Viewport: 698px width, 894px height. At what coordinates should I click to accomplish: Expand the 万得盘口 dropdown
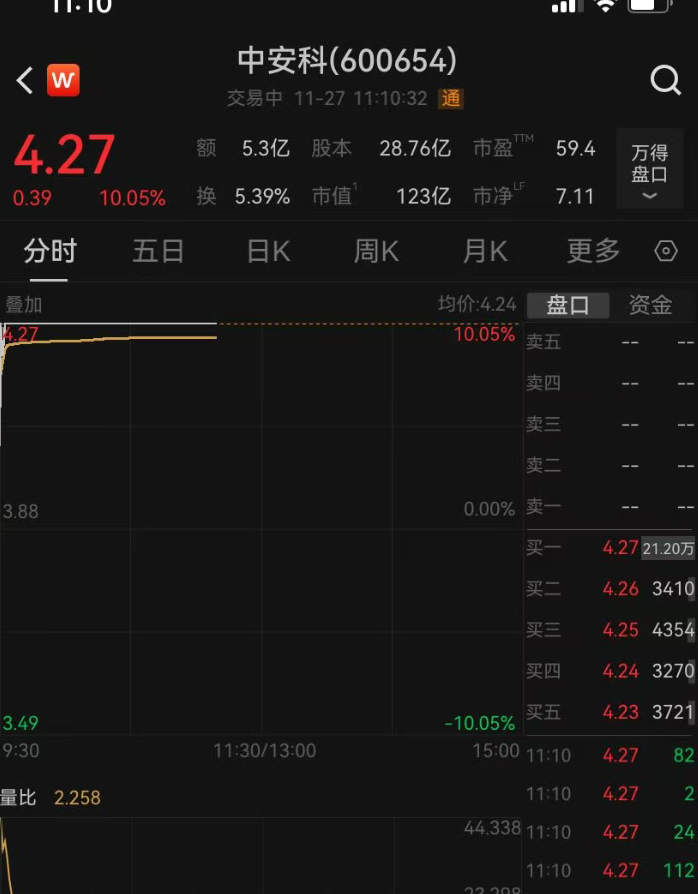tap(649, 170)
